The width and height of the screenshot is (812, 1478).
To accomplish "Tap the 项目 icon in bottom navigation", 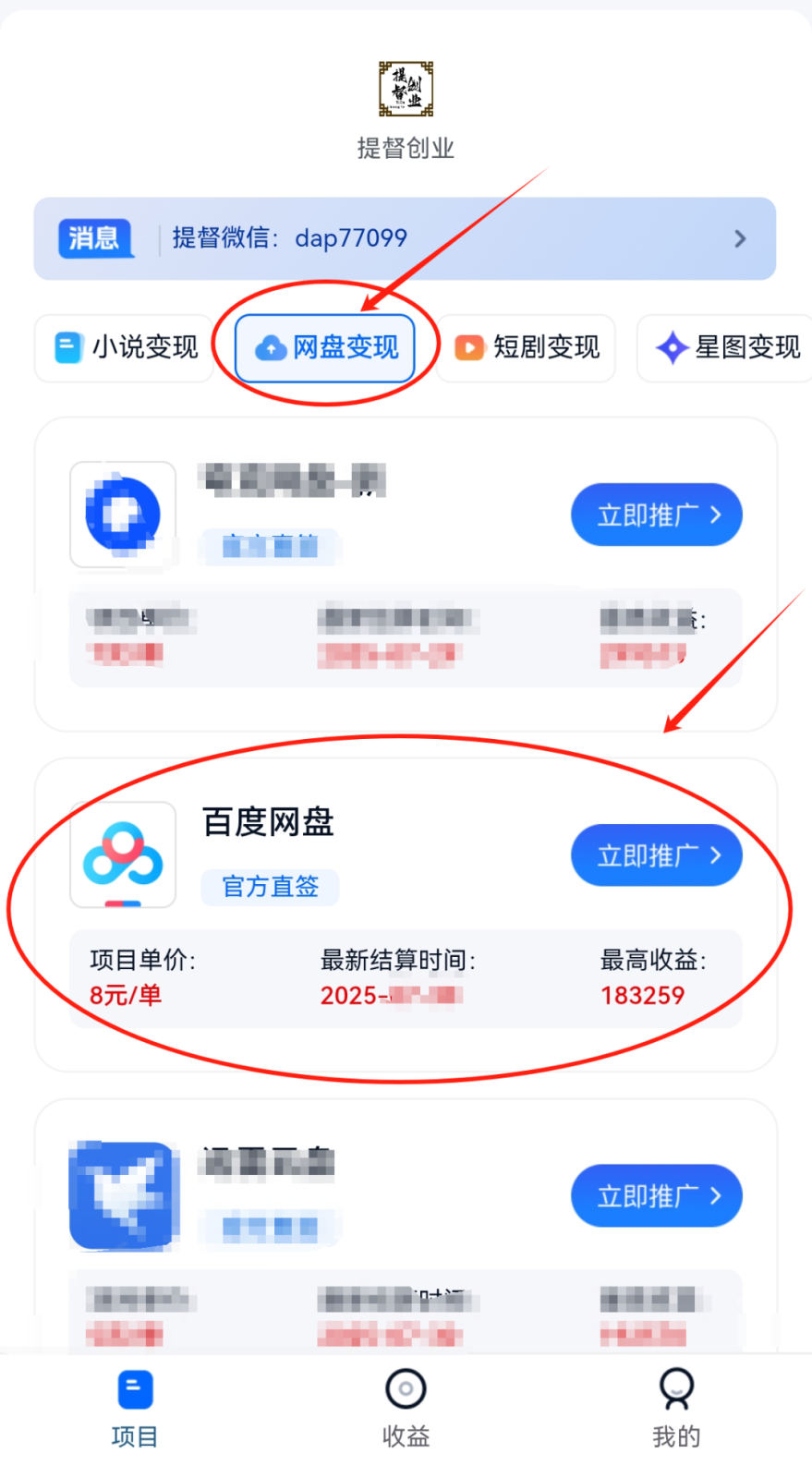I will tap(135, 1388).
